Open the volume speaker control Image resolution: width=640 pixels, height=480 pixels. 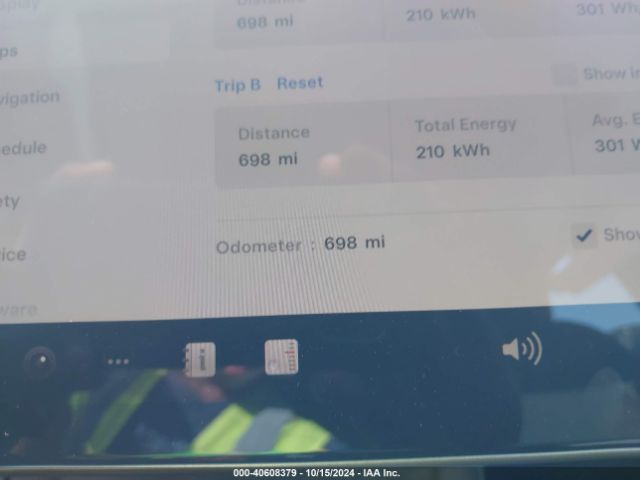[x=521, y=349]
